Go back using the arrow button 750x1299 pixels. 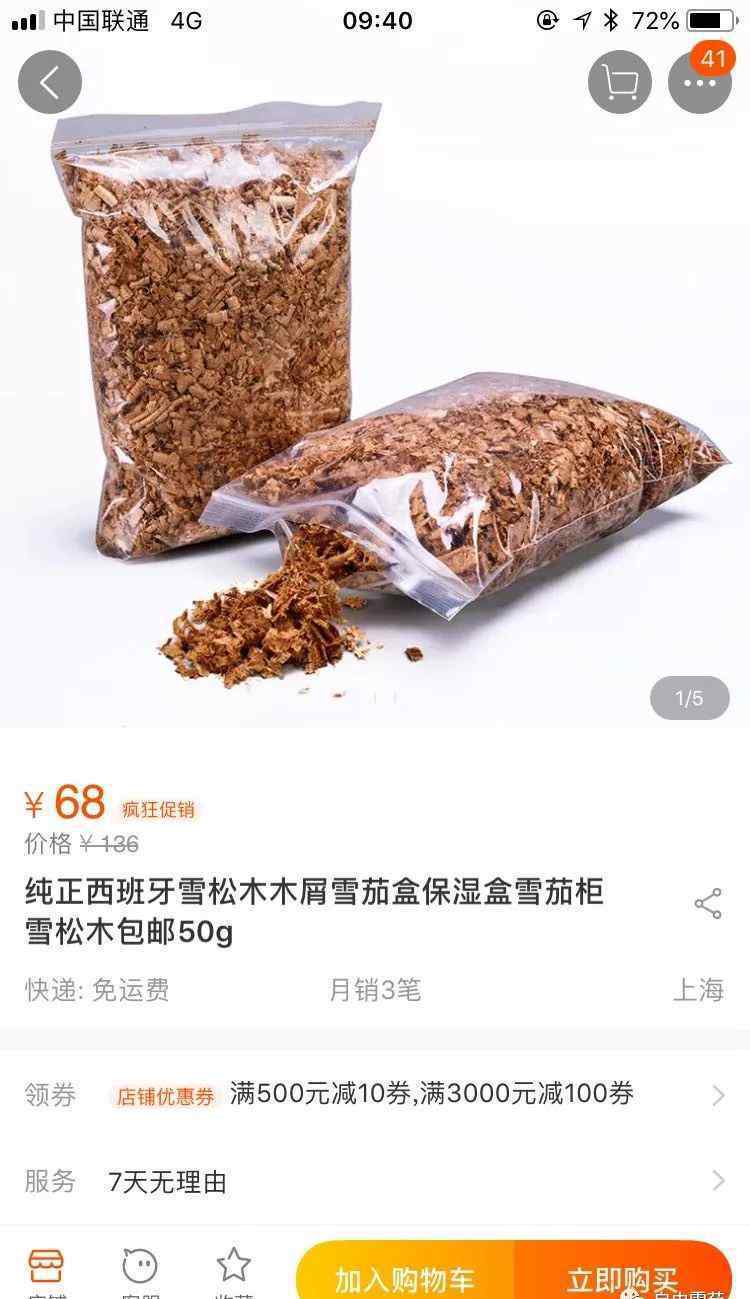click(x=50, y=81)
